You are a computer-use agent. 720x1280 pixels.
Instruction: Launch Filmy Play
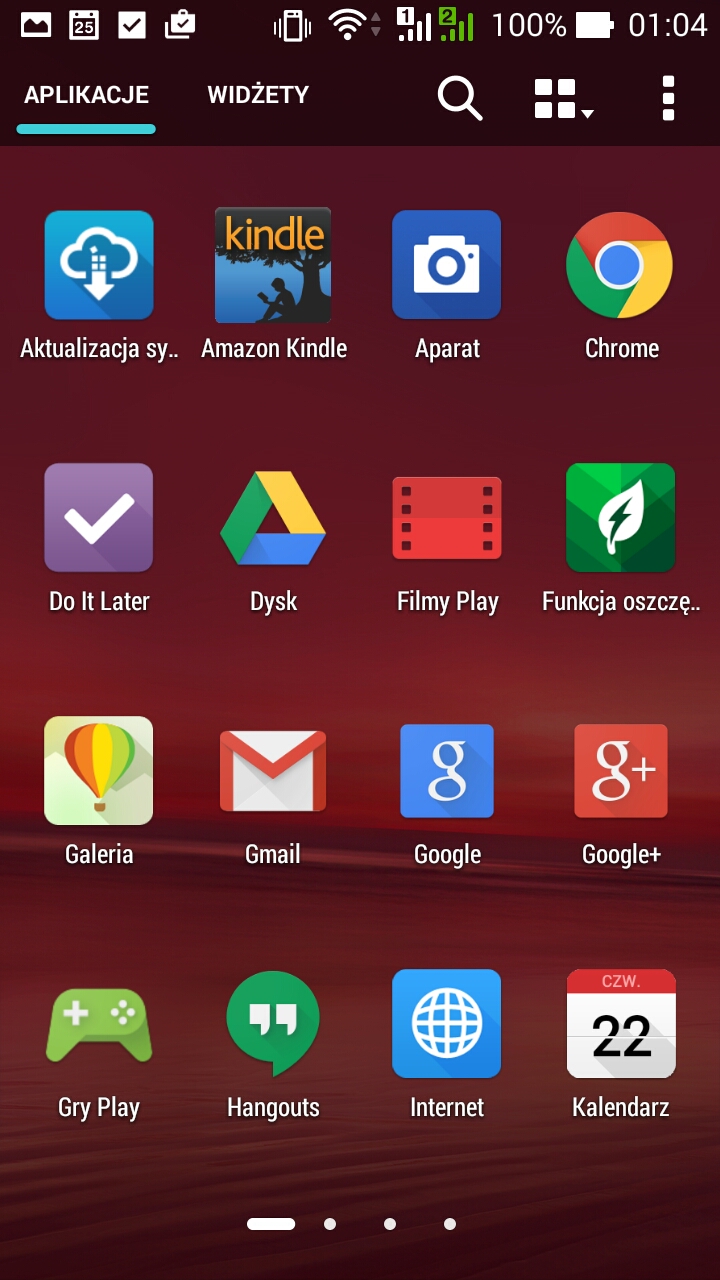[x=447, y=518]
